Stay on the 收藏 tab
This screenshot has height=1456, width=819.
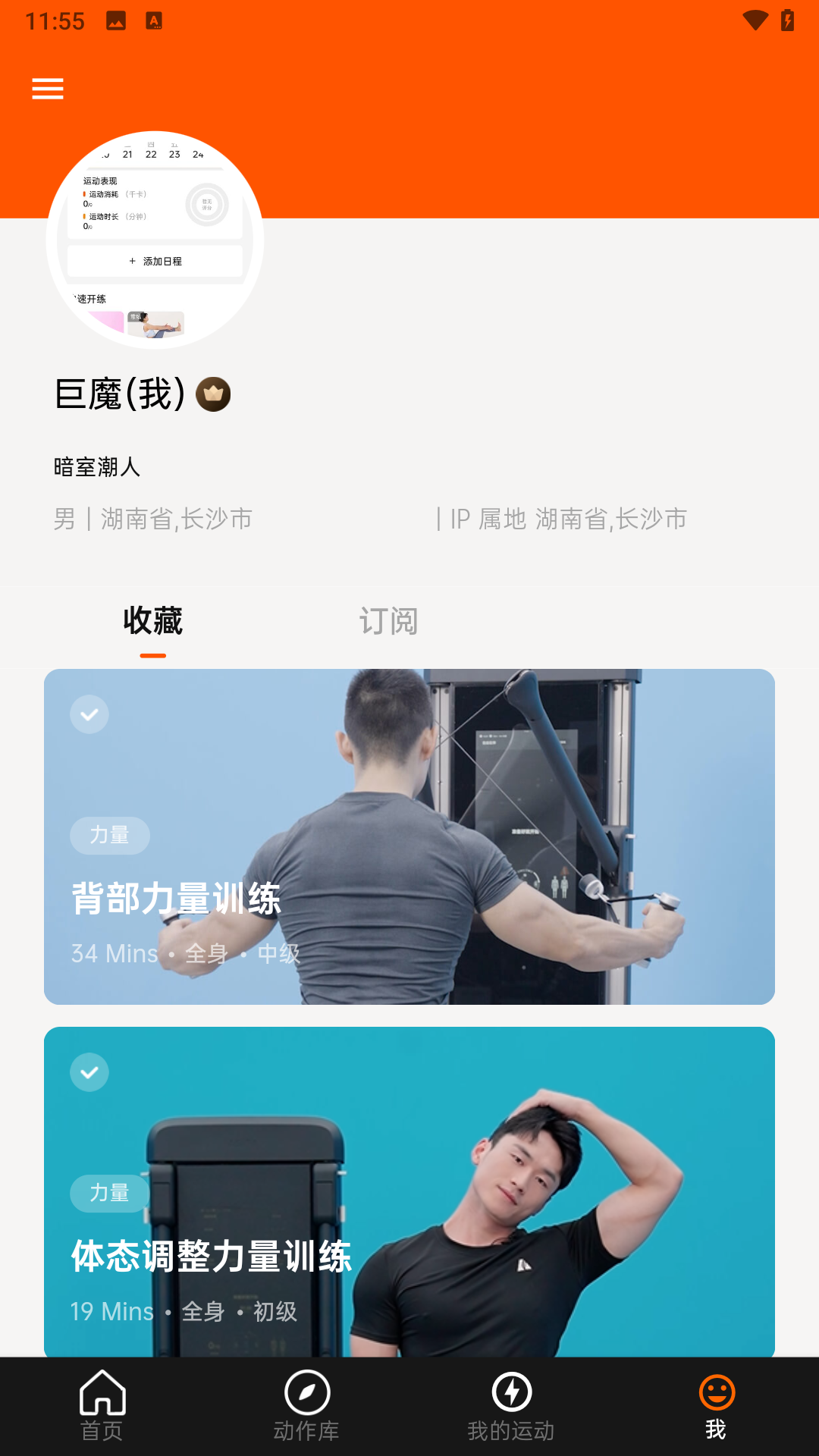coord(152,620)
